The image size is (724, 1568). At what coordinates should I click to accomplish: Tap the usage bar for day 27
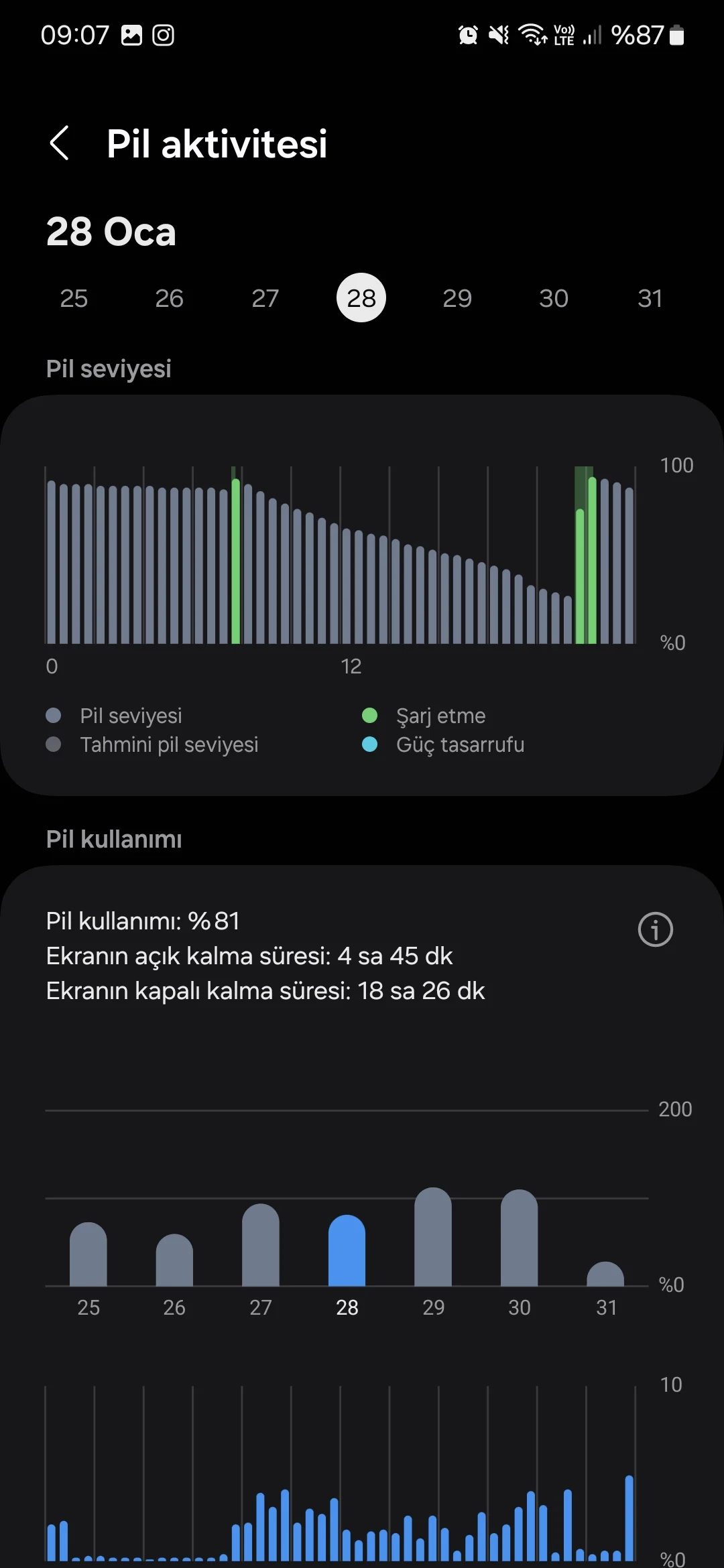tap(261, 1245)
